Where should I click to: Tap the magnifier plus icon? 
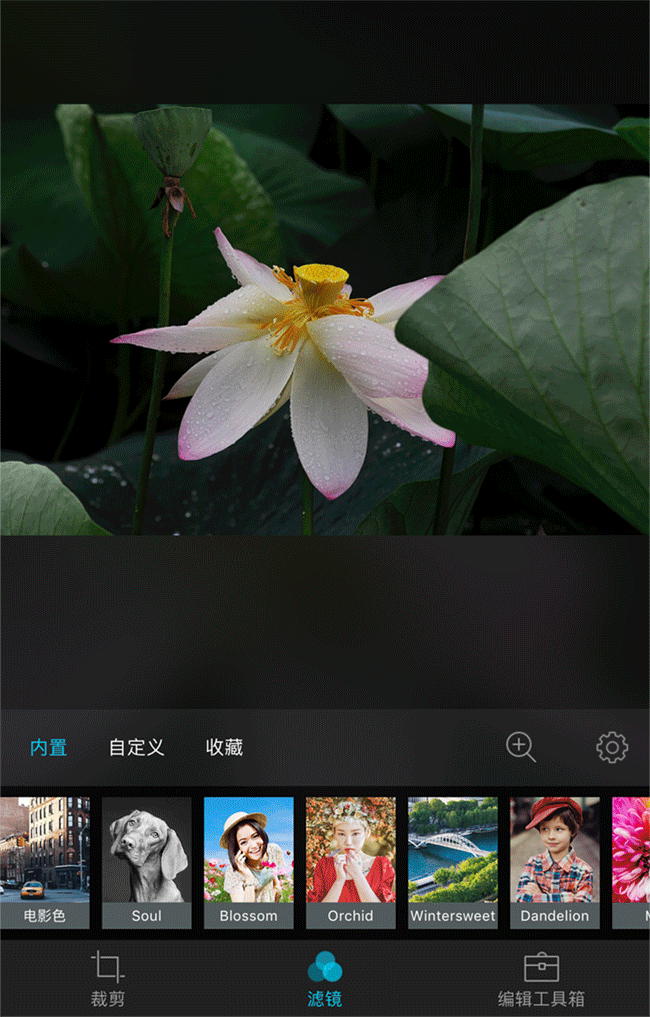coord(520,747)
